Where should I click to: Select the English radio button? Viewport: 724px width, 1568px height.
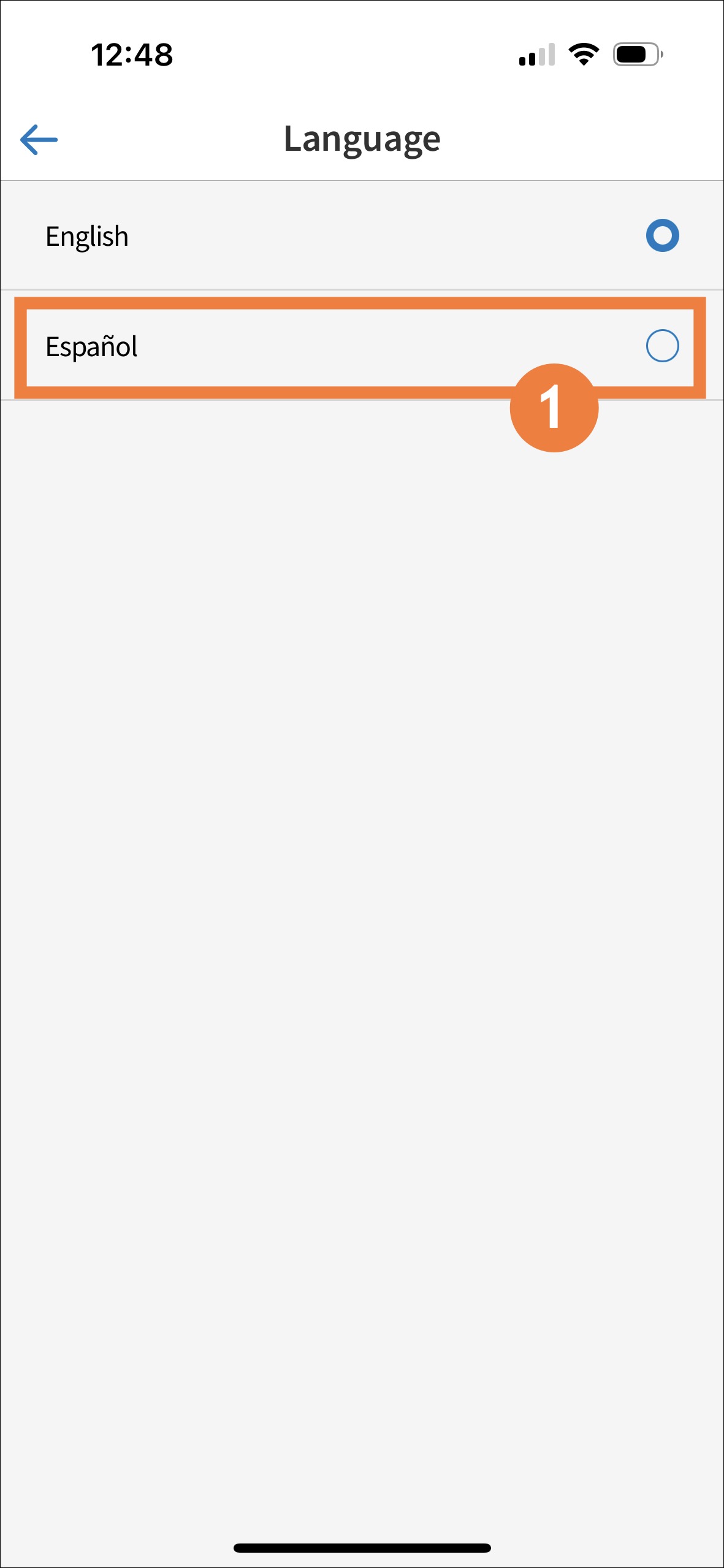click(663, 235)
